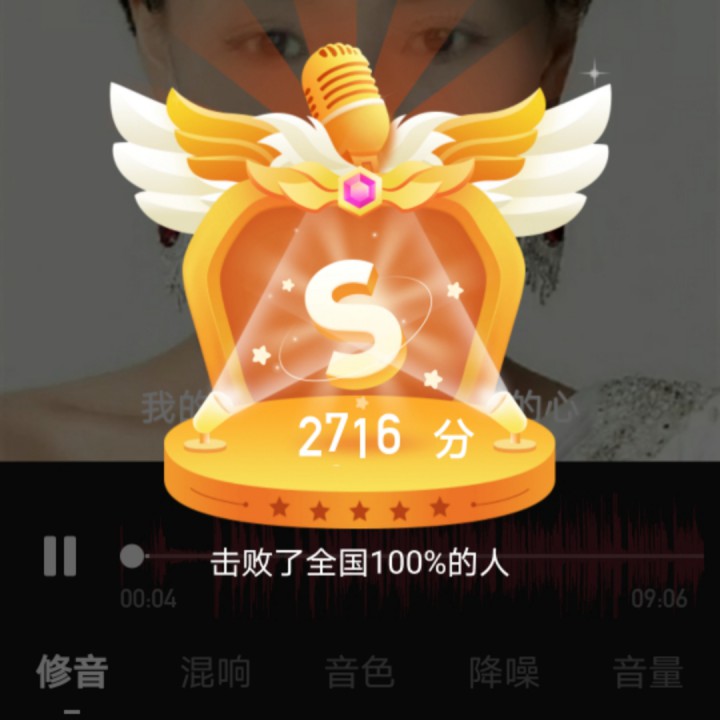Pause the recording playback
The width and height of the screenshot is (720, 720).
[x=60, y=556]
